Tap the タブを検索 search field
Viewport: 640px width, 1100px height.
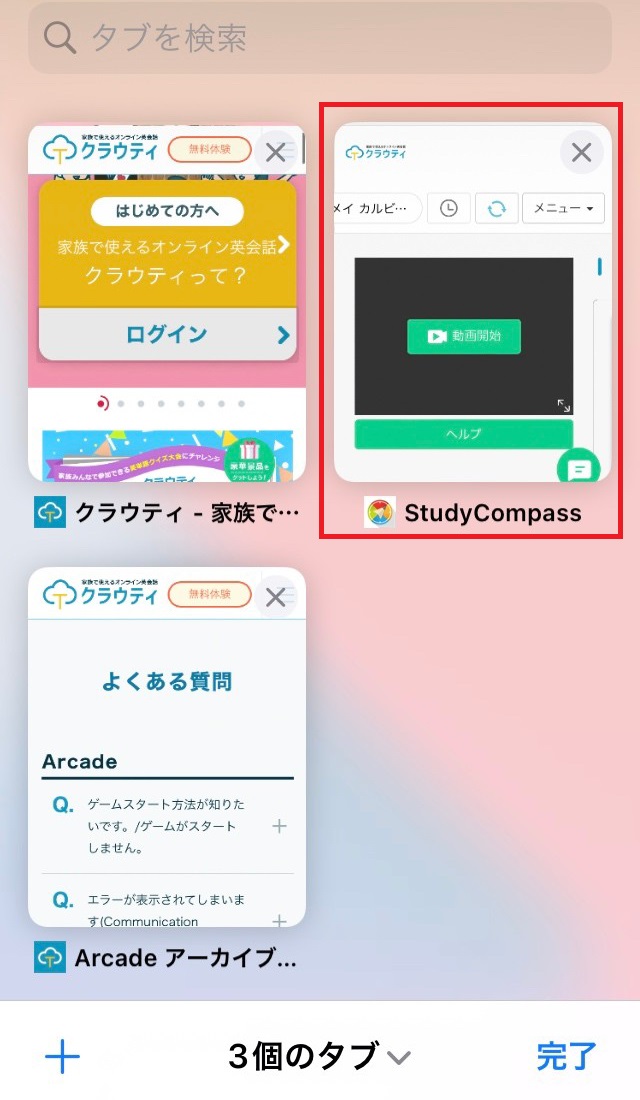[320, 38]
